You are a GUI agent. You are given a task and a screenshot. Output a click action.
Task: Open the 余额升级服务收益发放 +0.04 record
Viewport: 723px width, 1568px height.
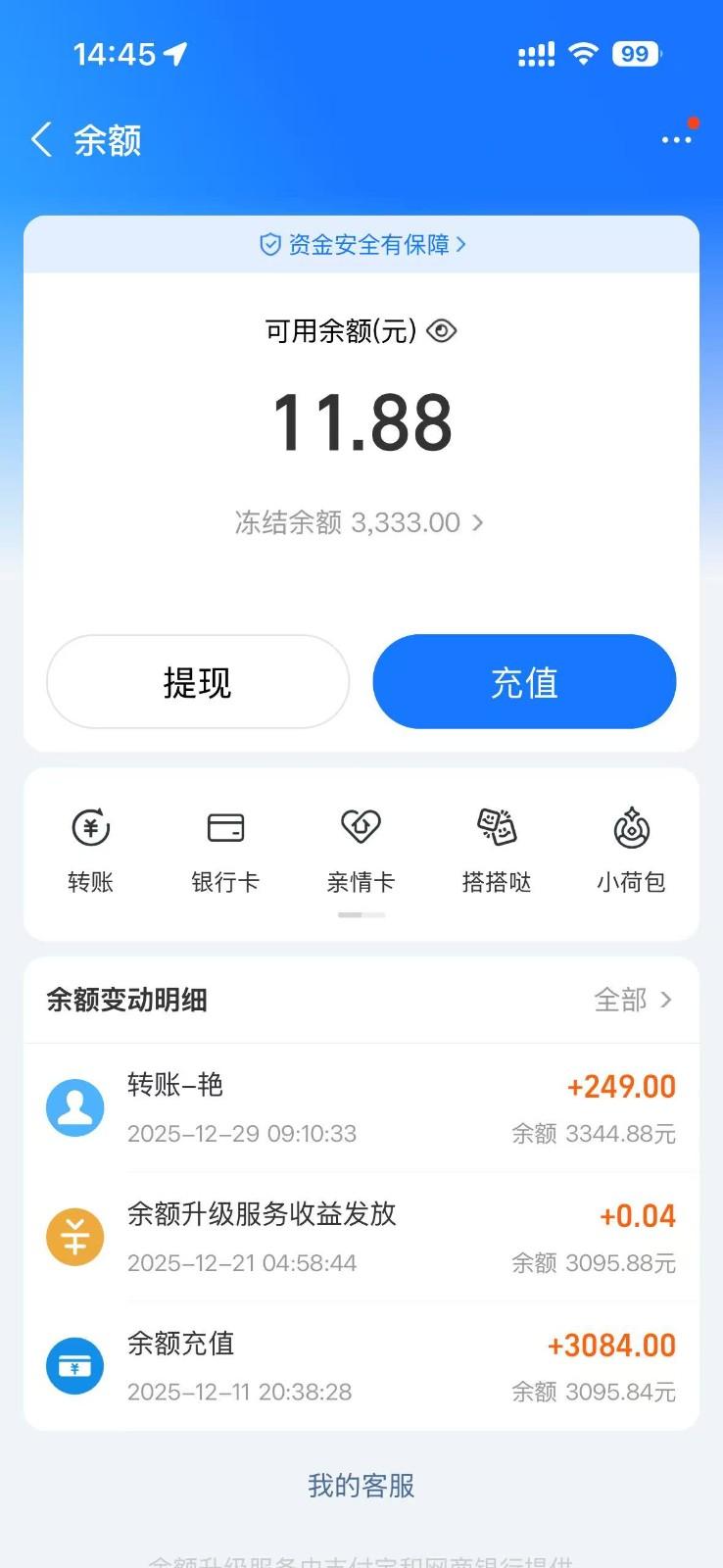pos(361,1238)
